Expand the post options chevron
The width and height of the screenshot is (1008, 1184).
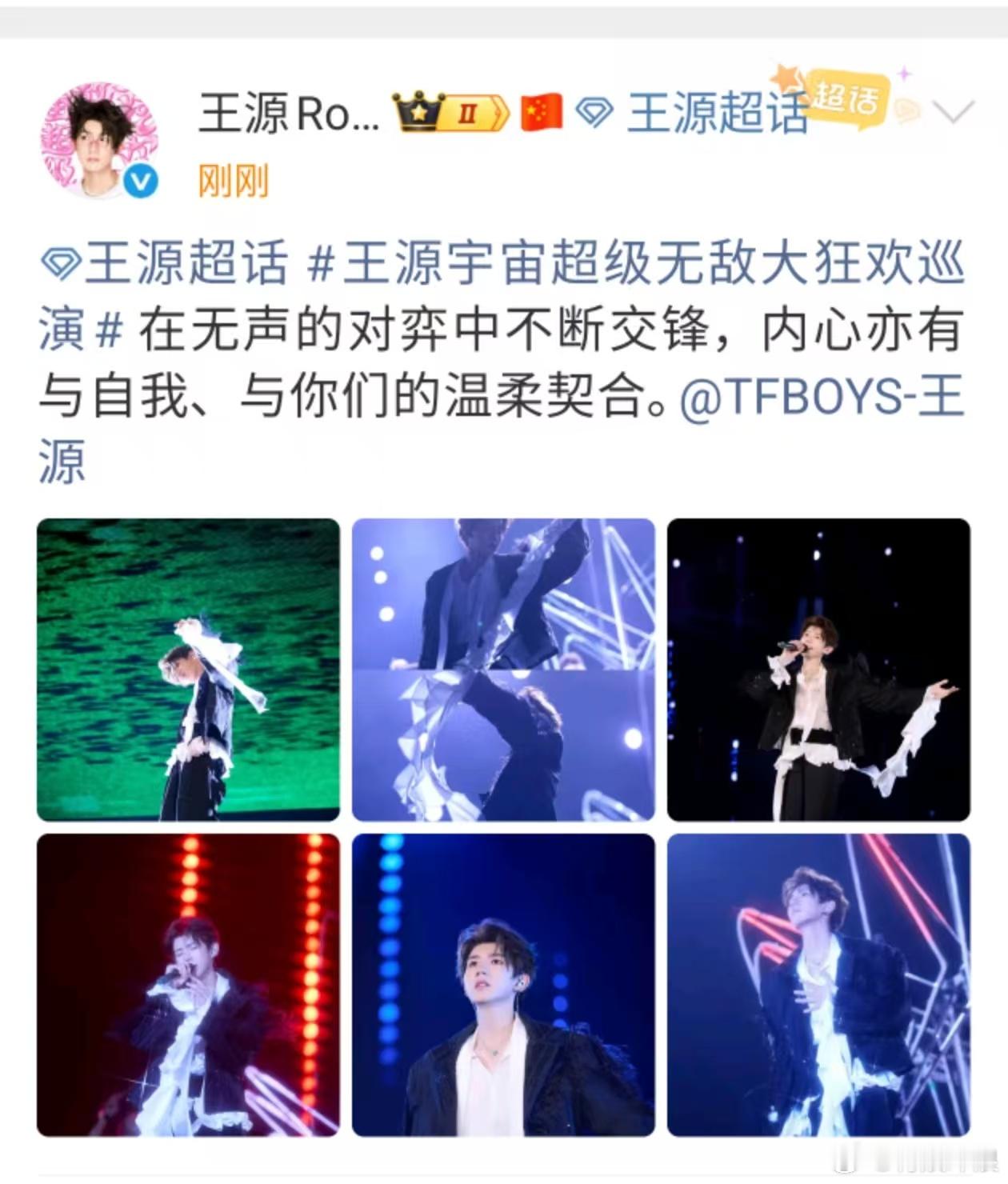pyautogui.click(x=953, y=112)
